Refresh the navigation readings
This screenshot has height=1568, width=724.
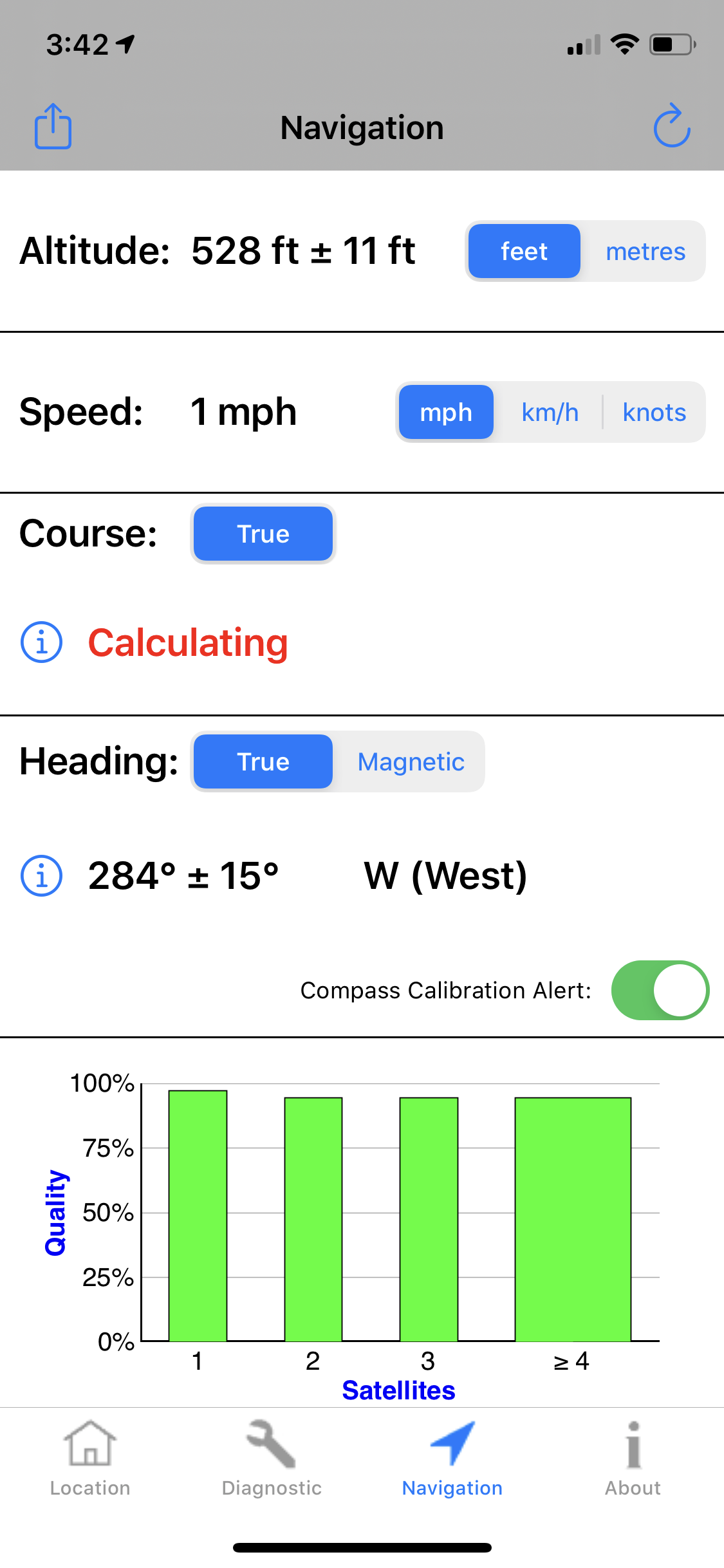[671, 126]
